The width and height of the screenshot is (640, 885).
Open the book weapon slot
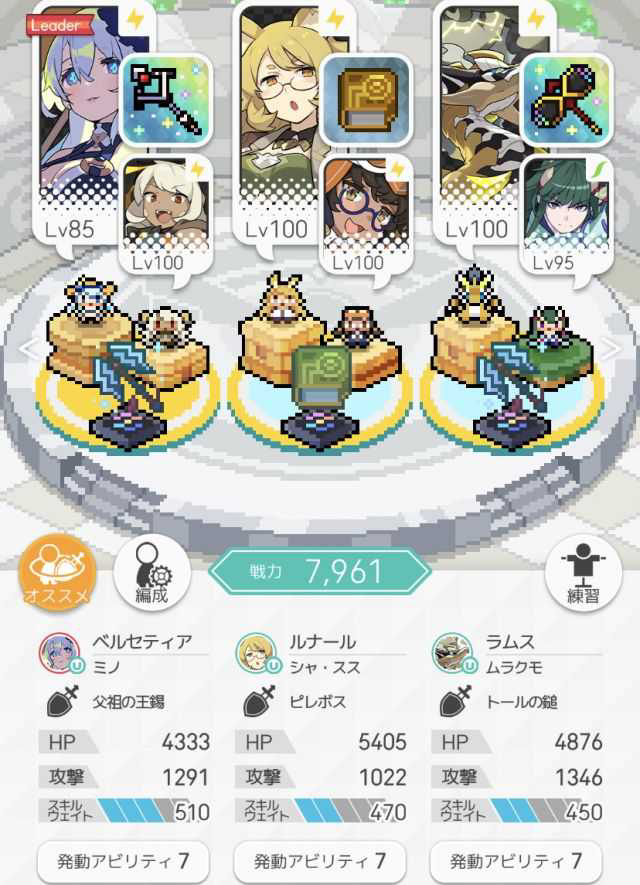click(x=366, y=98)
